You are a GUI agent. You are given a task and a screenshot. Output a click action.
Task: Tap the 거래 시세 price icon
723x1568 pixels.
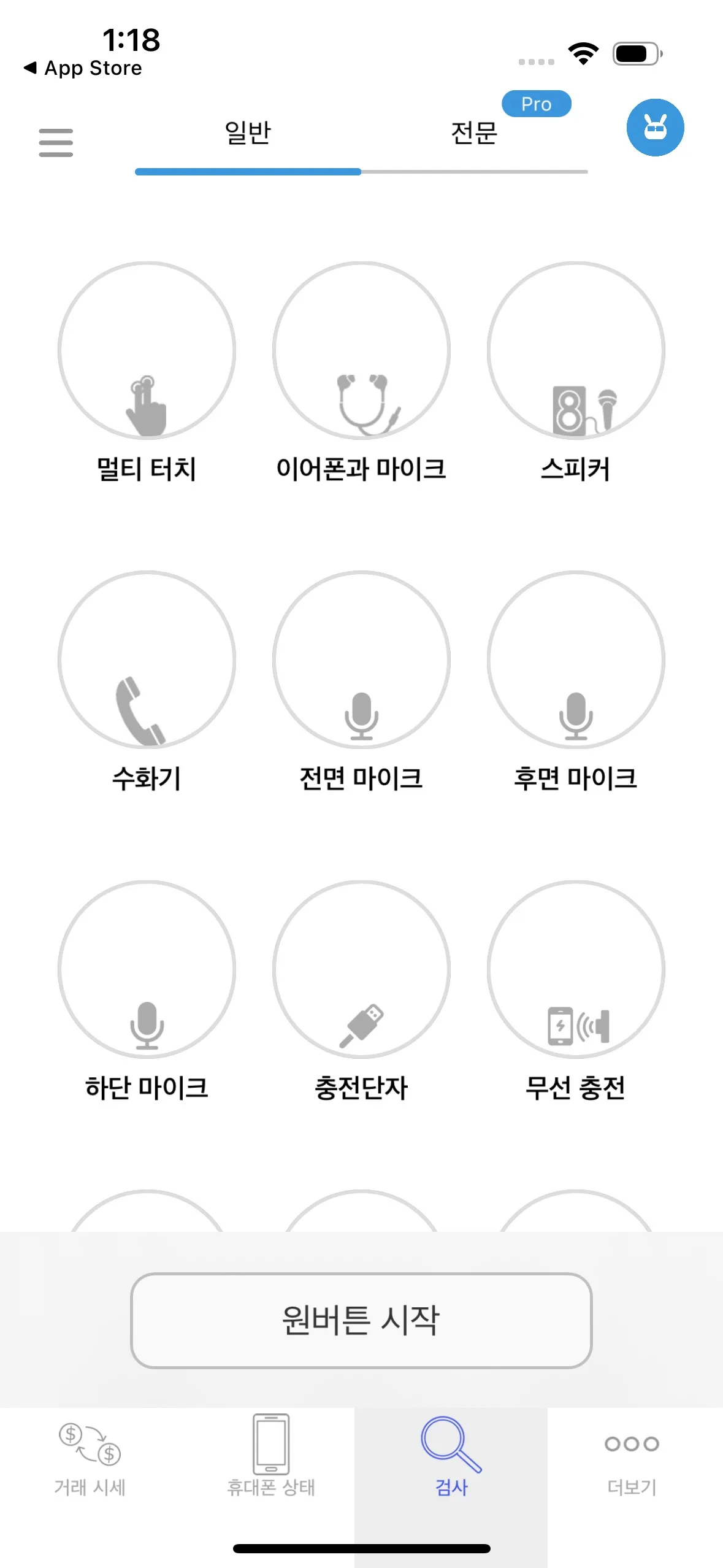pos(90,1454)
